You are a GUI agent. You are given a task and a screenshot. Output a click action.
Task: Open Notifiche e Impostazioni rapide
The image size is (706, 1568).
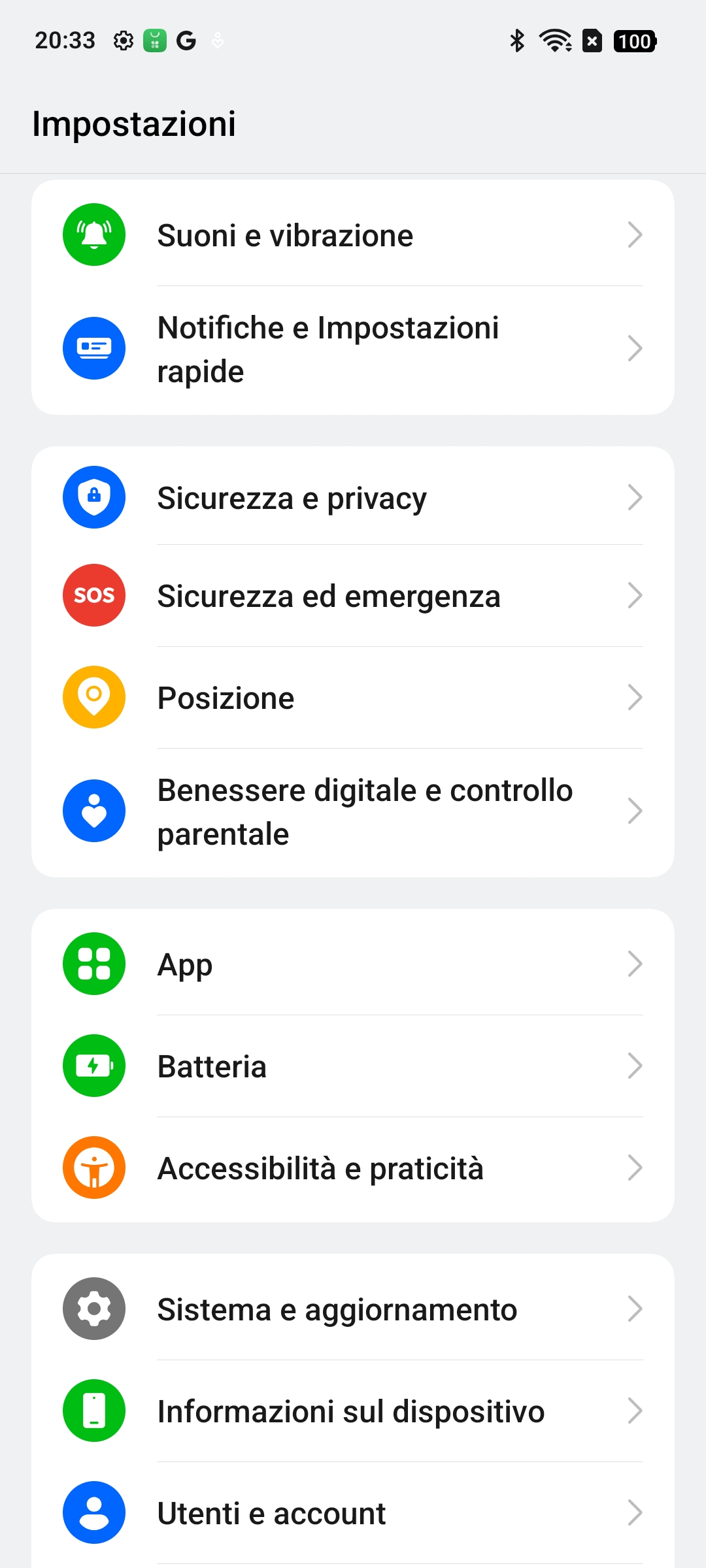tap(353, 349)
